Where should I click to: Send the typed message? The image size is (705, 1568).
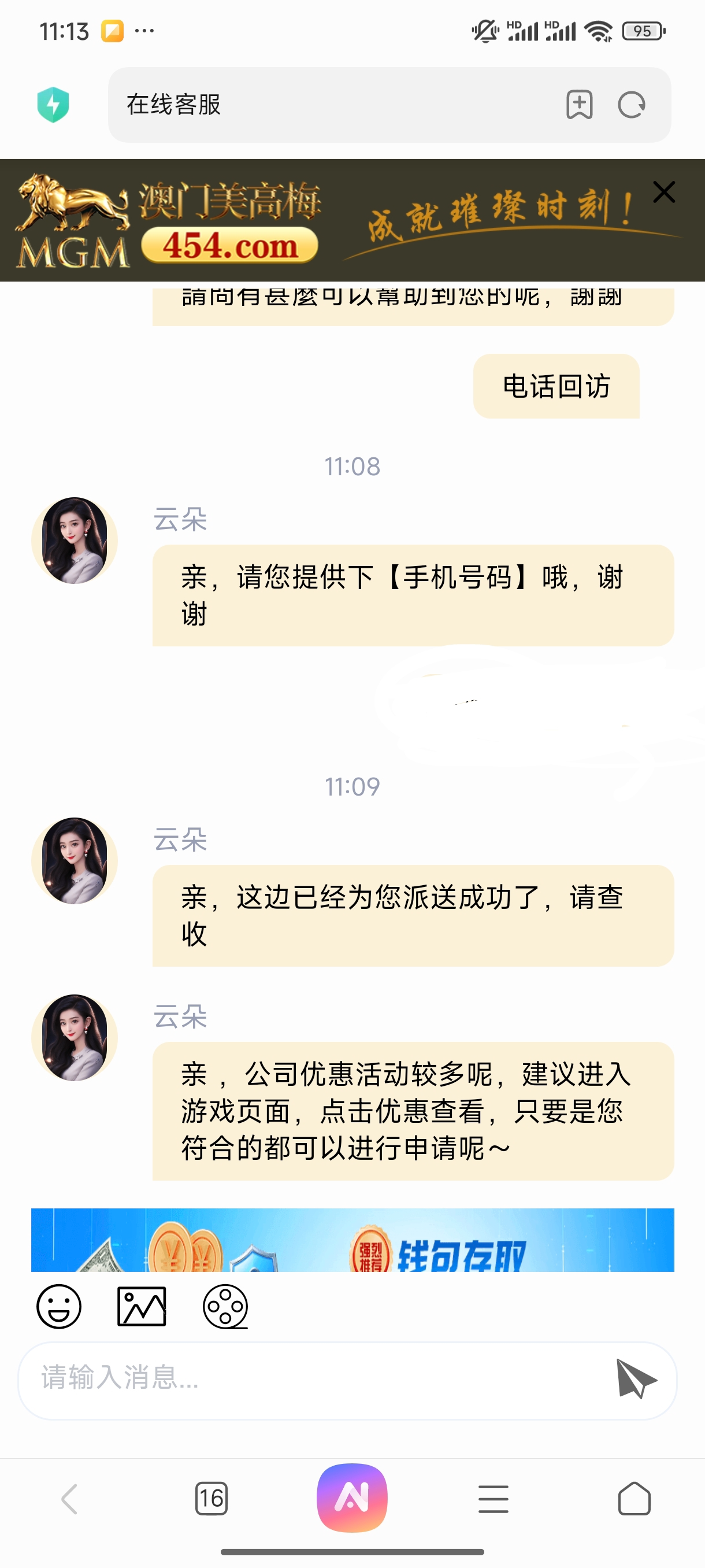click(x=636, y=1379)
